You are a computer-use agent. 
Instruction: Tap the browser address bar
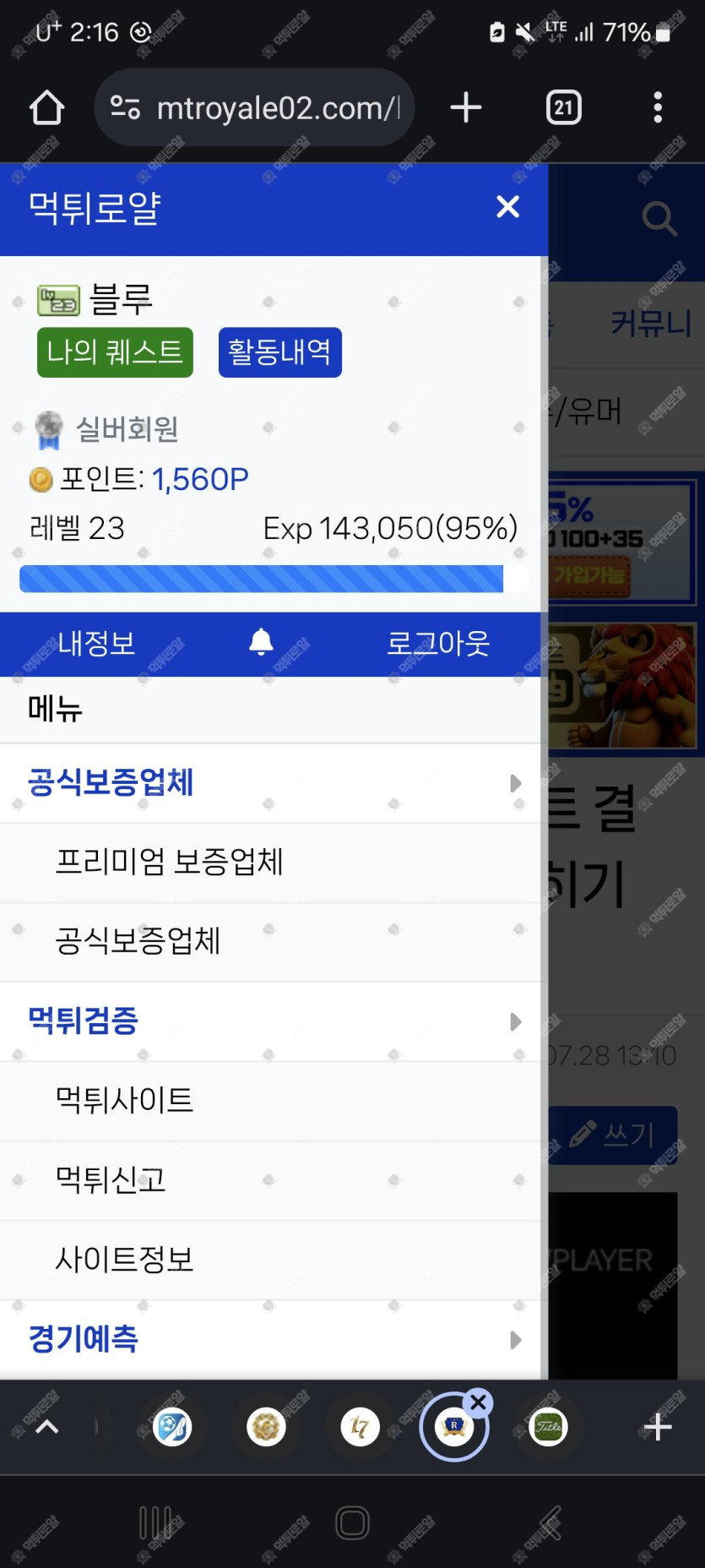254,108
